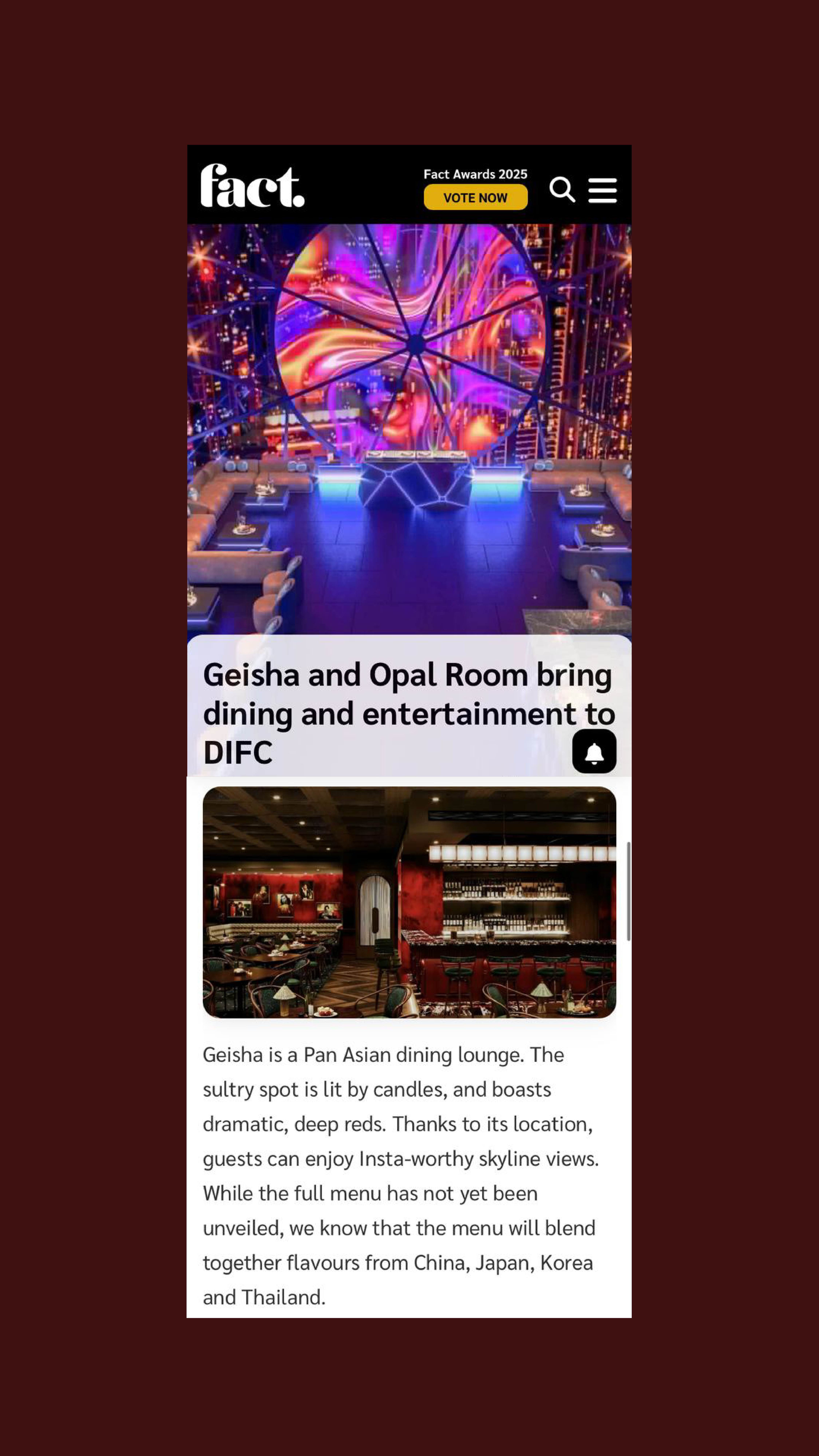Tap the Vote Now button
Viewport: 819px width, 1456px height.
click(x=475, y=197)
